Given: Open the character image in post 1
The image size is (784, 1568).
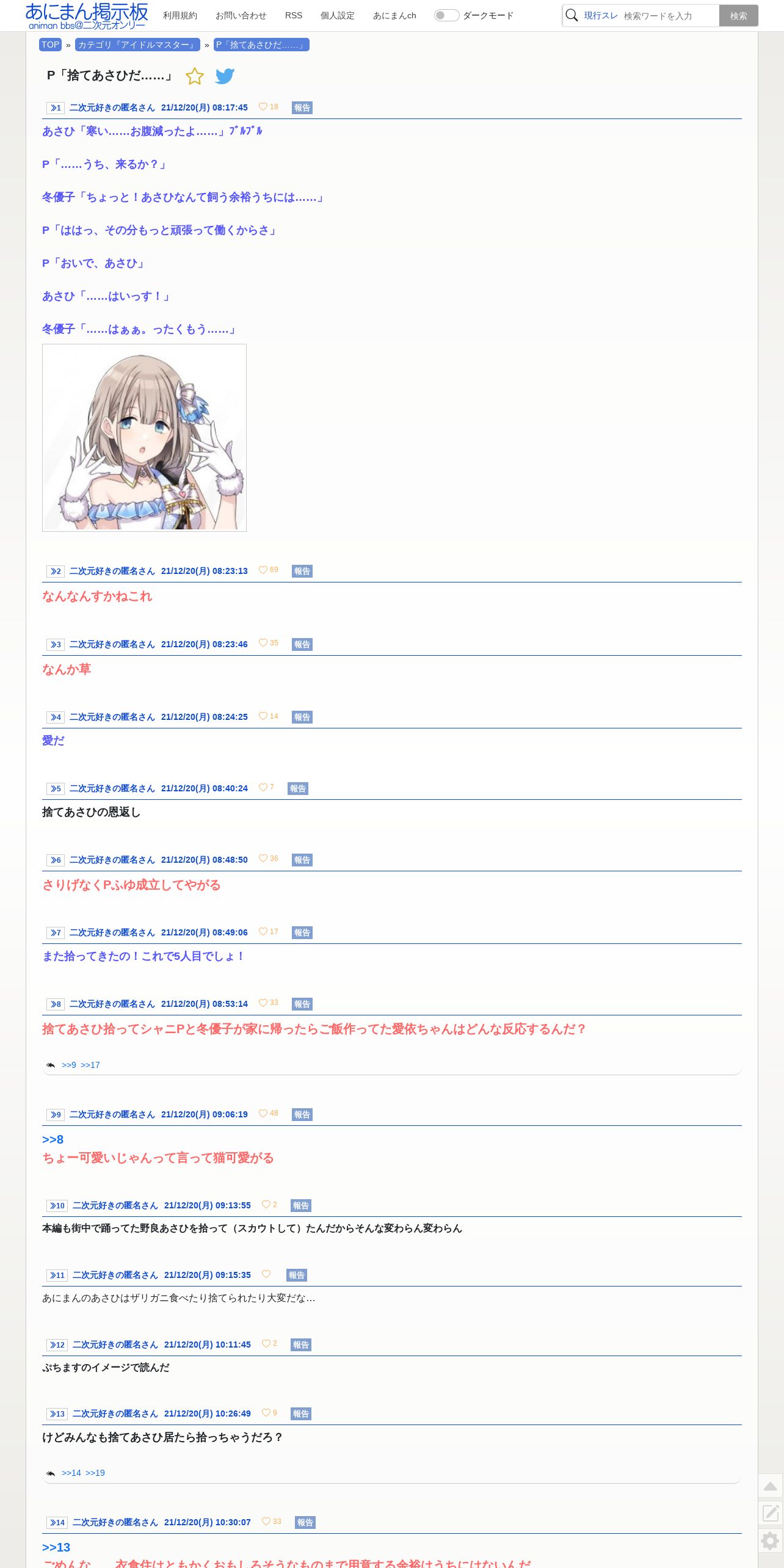Looking at the screenshot, I should pos(144,437).
